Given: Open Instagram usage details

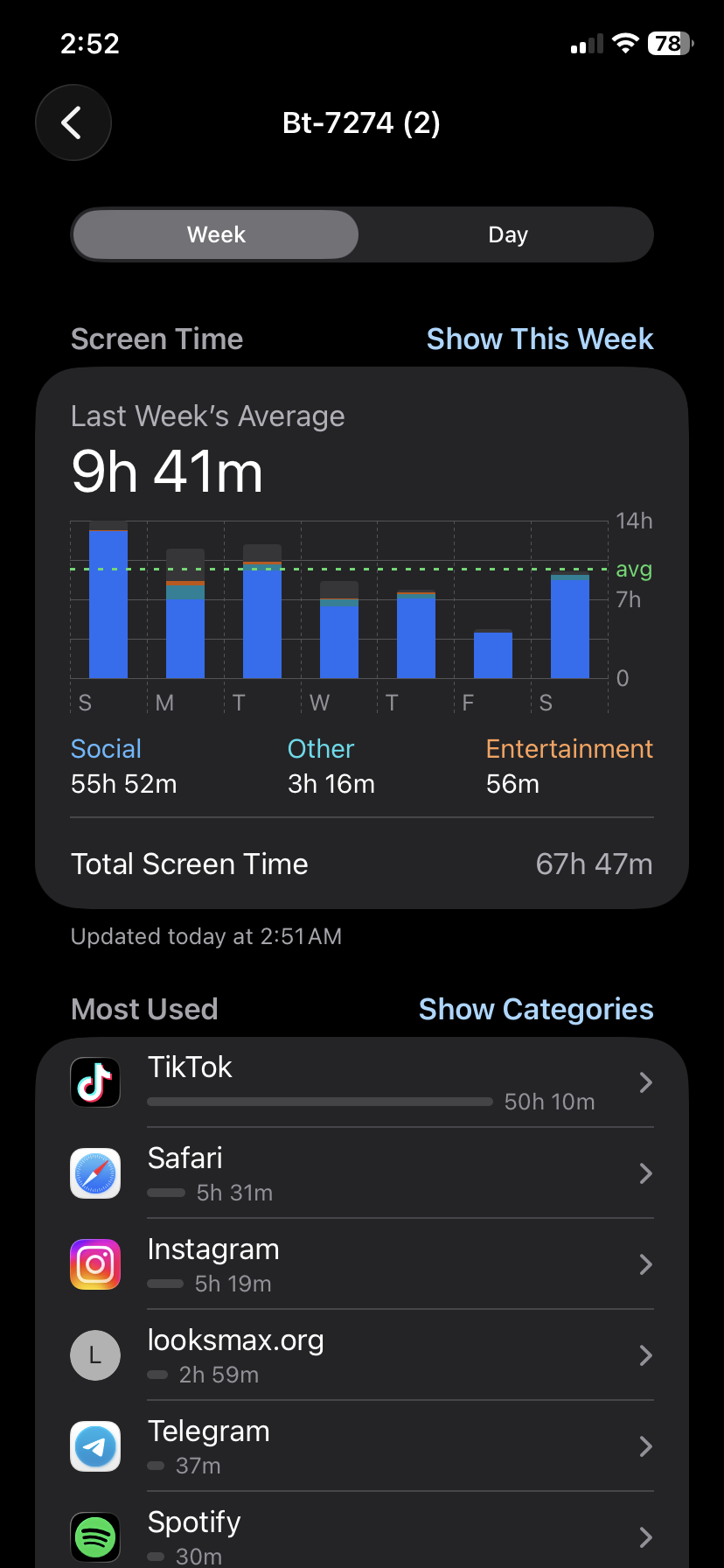Looking at the screenshot, I should (362, 1264).
